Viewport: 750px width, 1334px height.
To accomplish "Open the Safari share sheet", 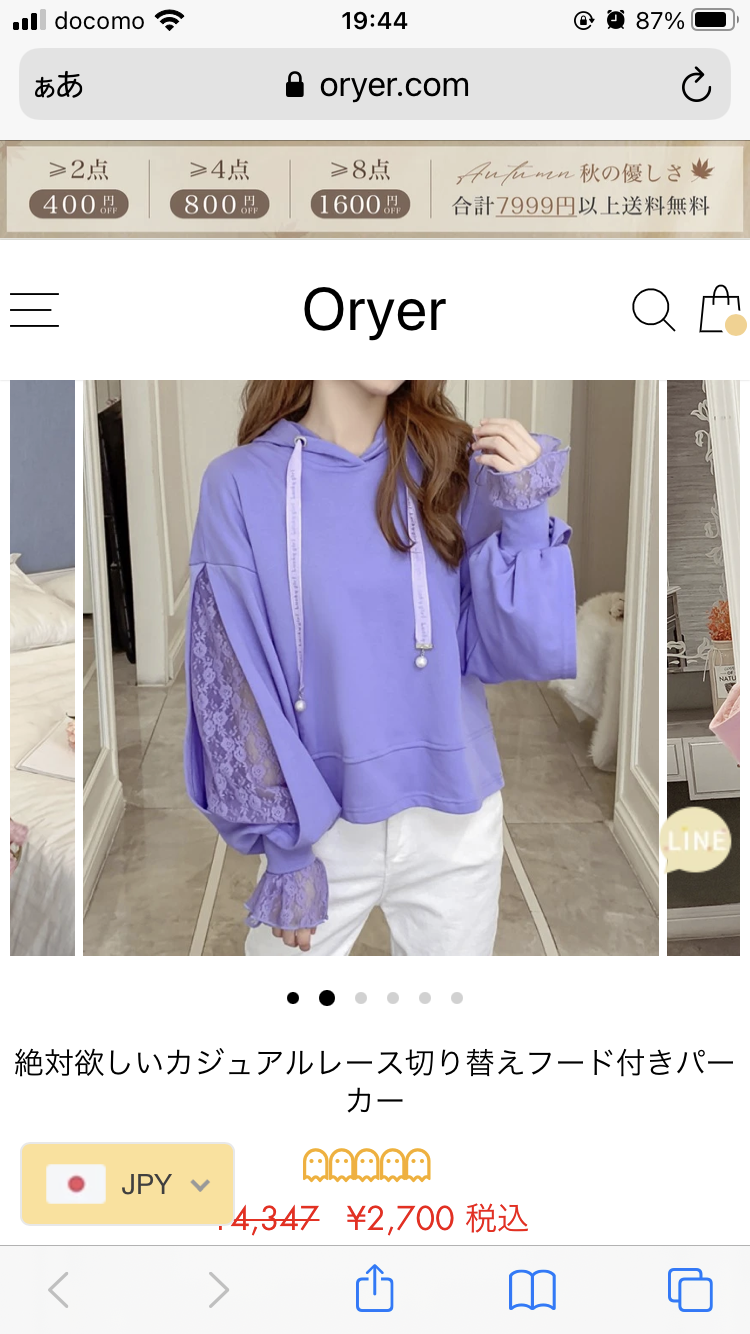I will 375,1290.
